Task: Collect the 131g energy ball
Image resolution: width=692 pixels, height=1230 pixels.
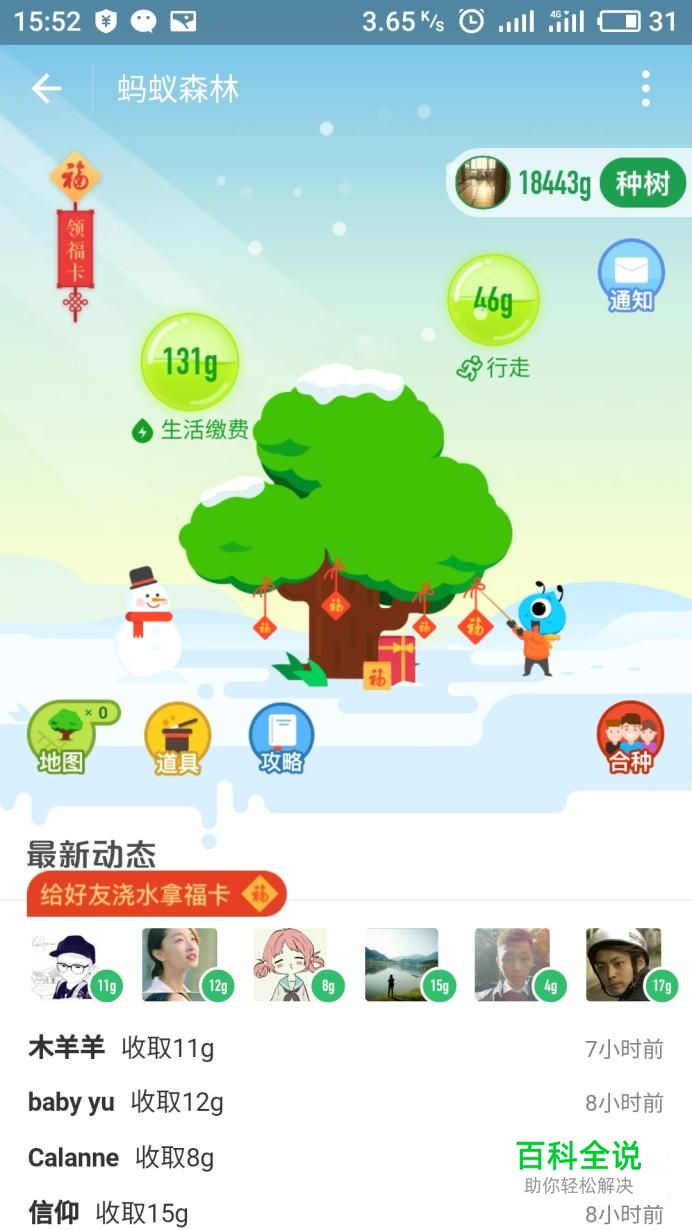Action: click(x=189, y=361)
